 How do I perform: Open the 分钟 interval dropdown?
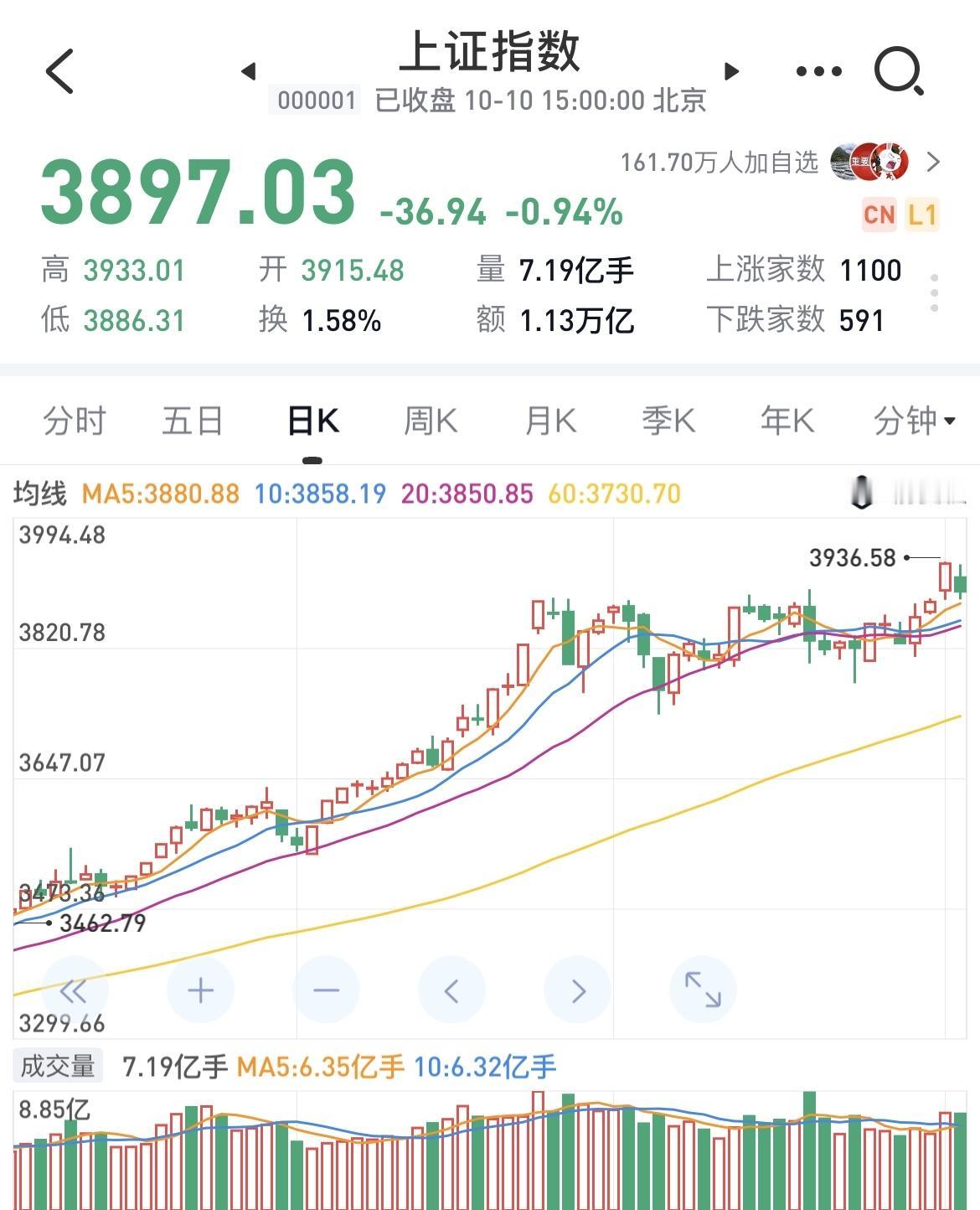[x=909, y=421]
